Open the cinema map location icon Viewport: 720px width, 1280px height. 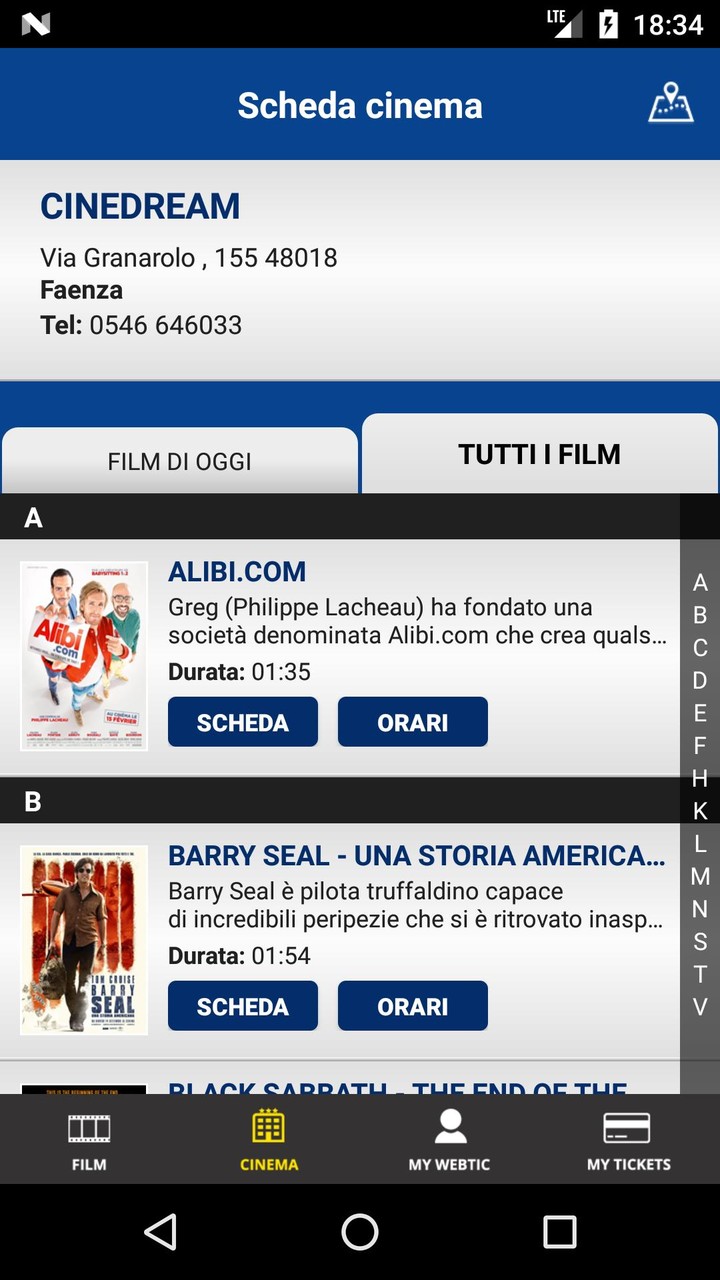click(671, 103)
